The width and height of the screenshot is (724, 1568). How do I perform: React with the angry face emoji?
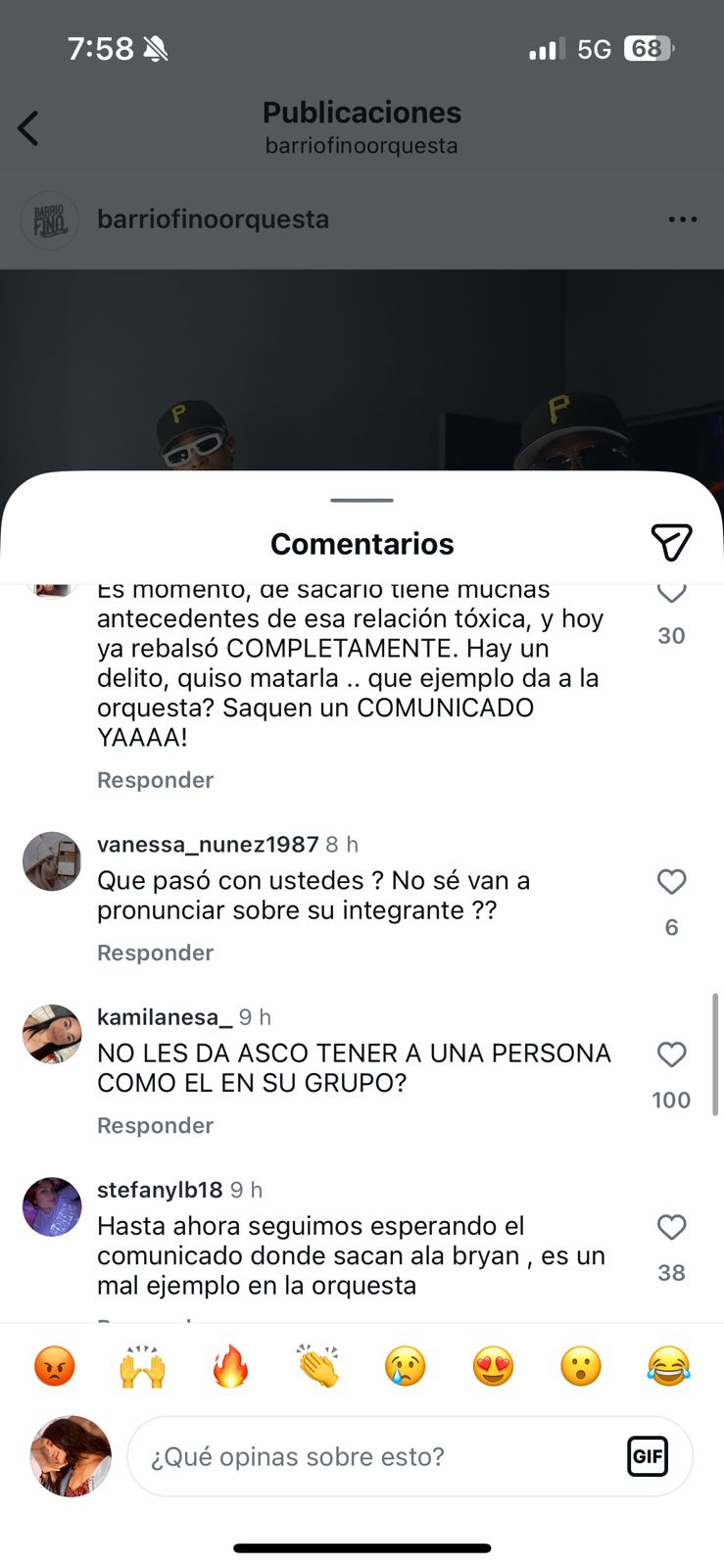pos(54,1365)
